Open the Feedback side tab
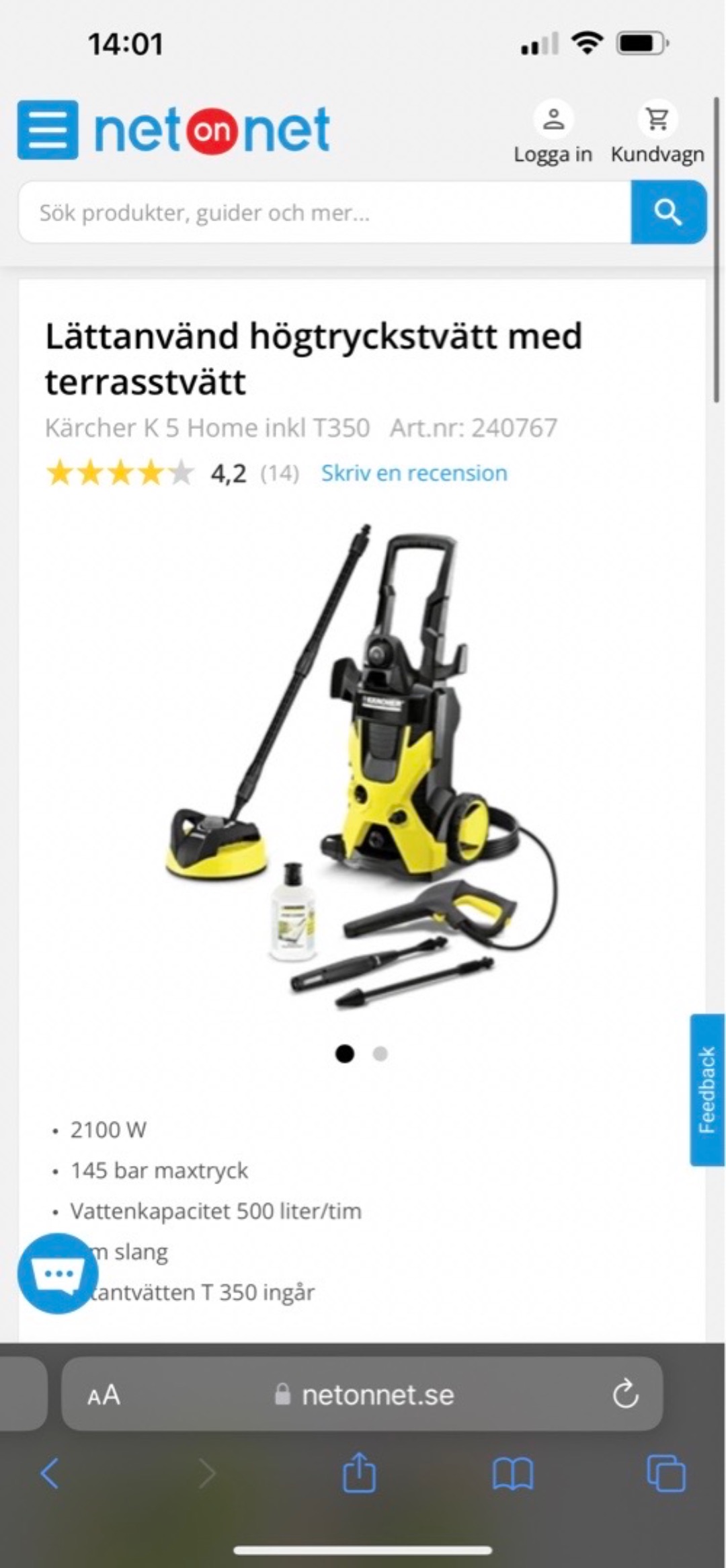 pyautogui.click(x=707, y=1090)
